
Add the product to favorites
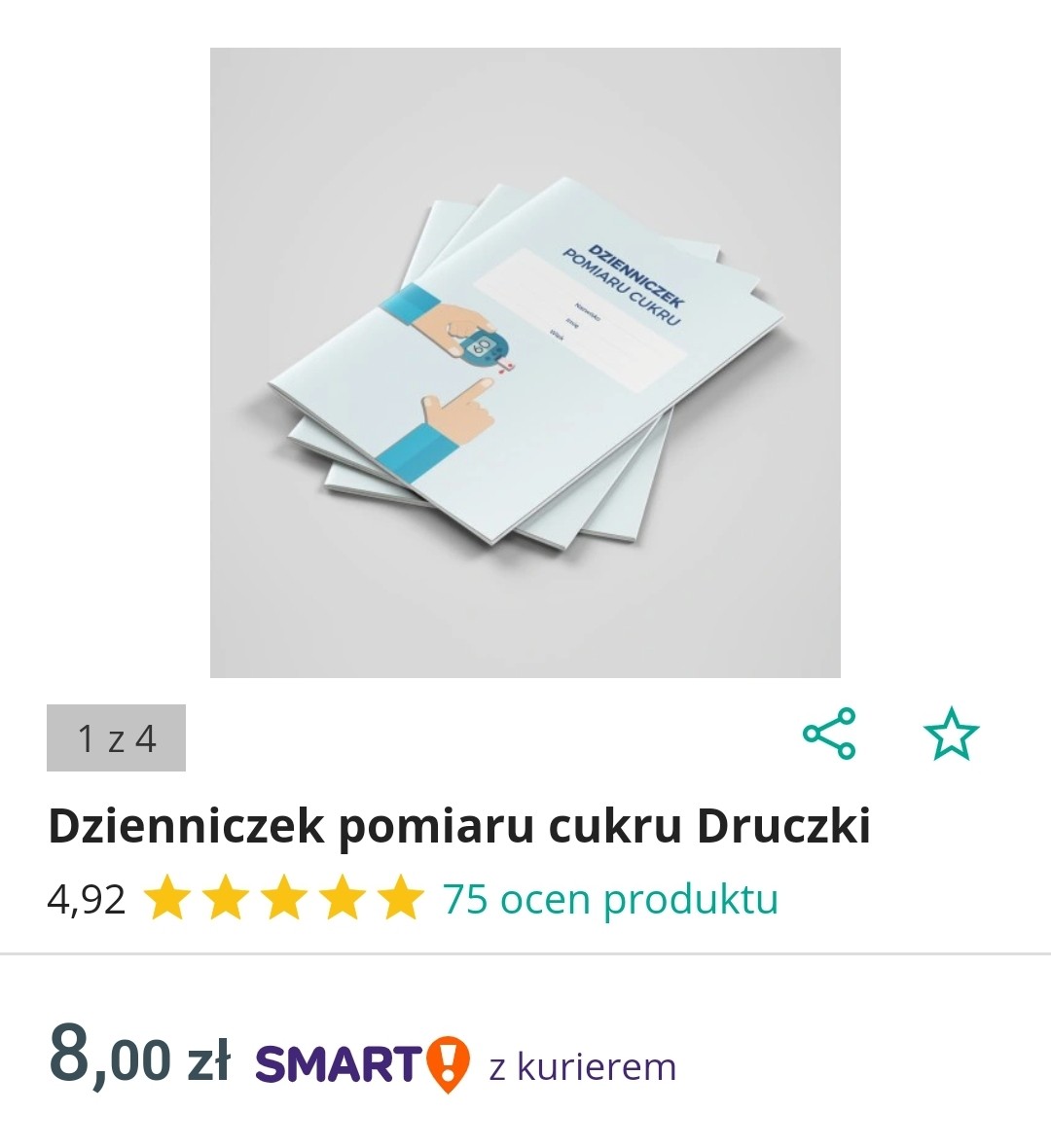[951, 734]
